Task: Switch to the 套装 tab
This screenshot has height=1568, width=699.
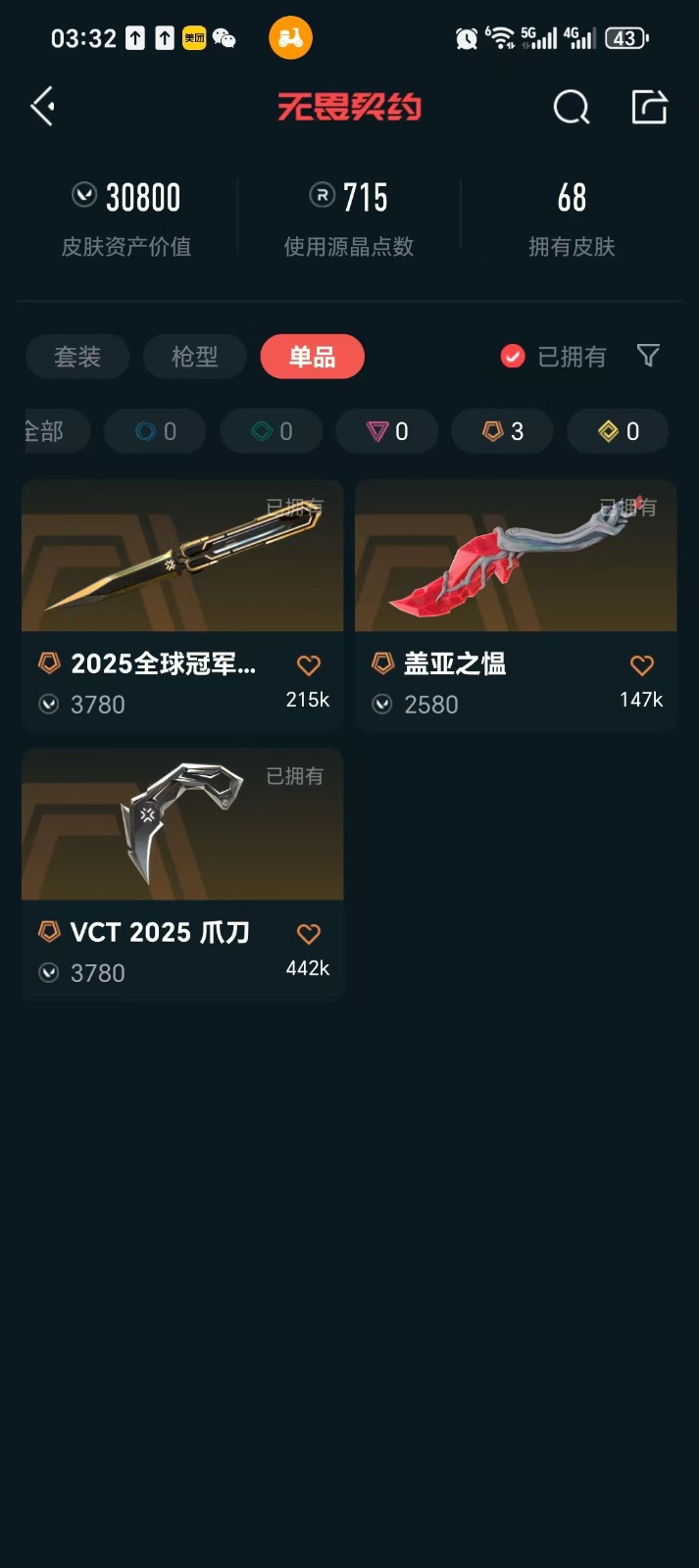Action: [x=77, y=356]
